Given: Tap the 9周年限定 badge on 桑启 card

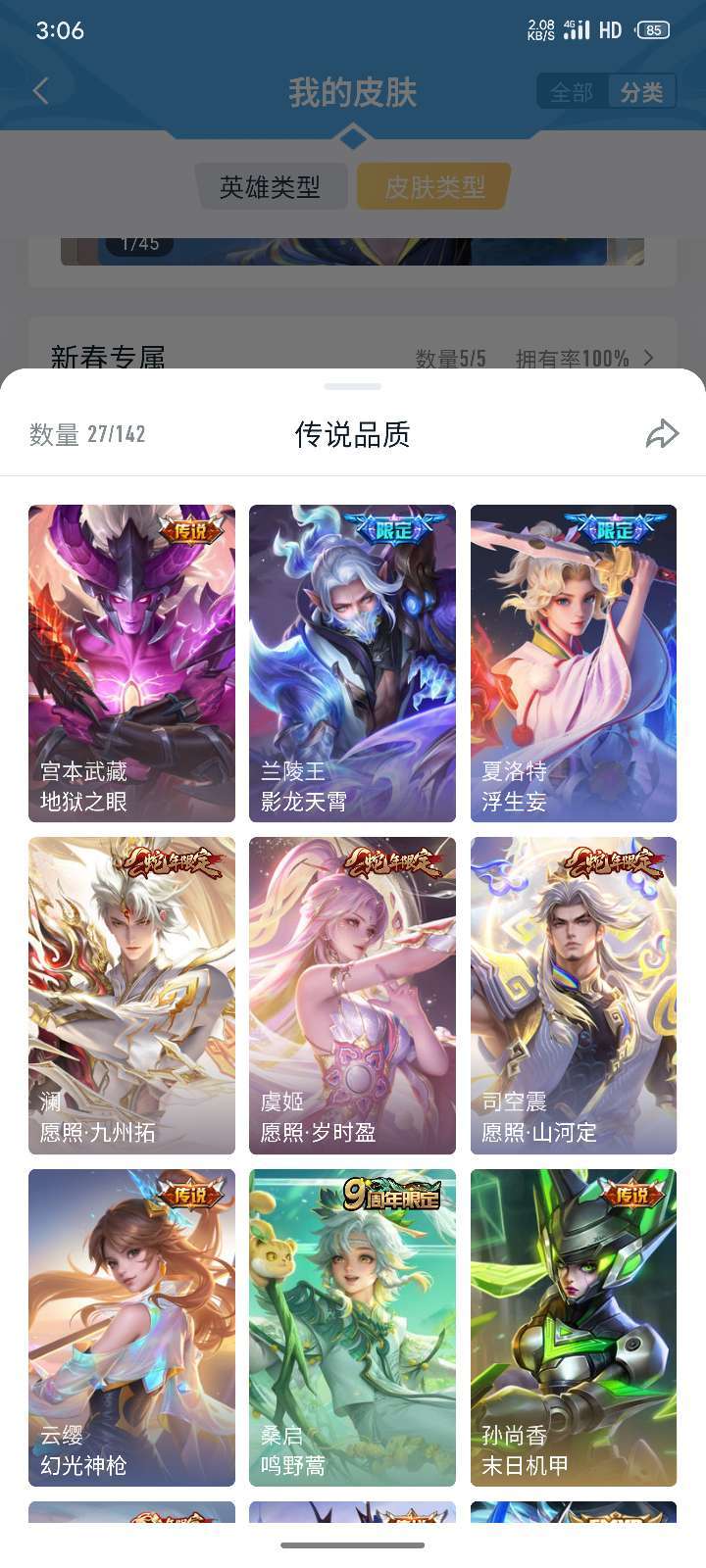Looking at the screenshot, I should coord(390,1195).
